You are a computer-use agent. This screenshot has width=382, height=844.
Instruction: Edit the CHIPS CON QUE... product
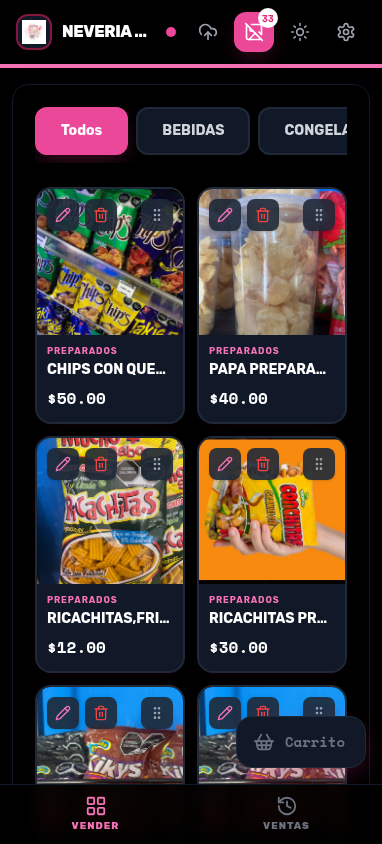63,215
